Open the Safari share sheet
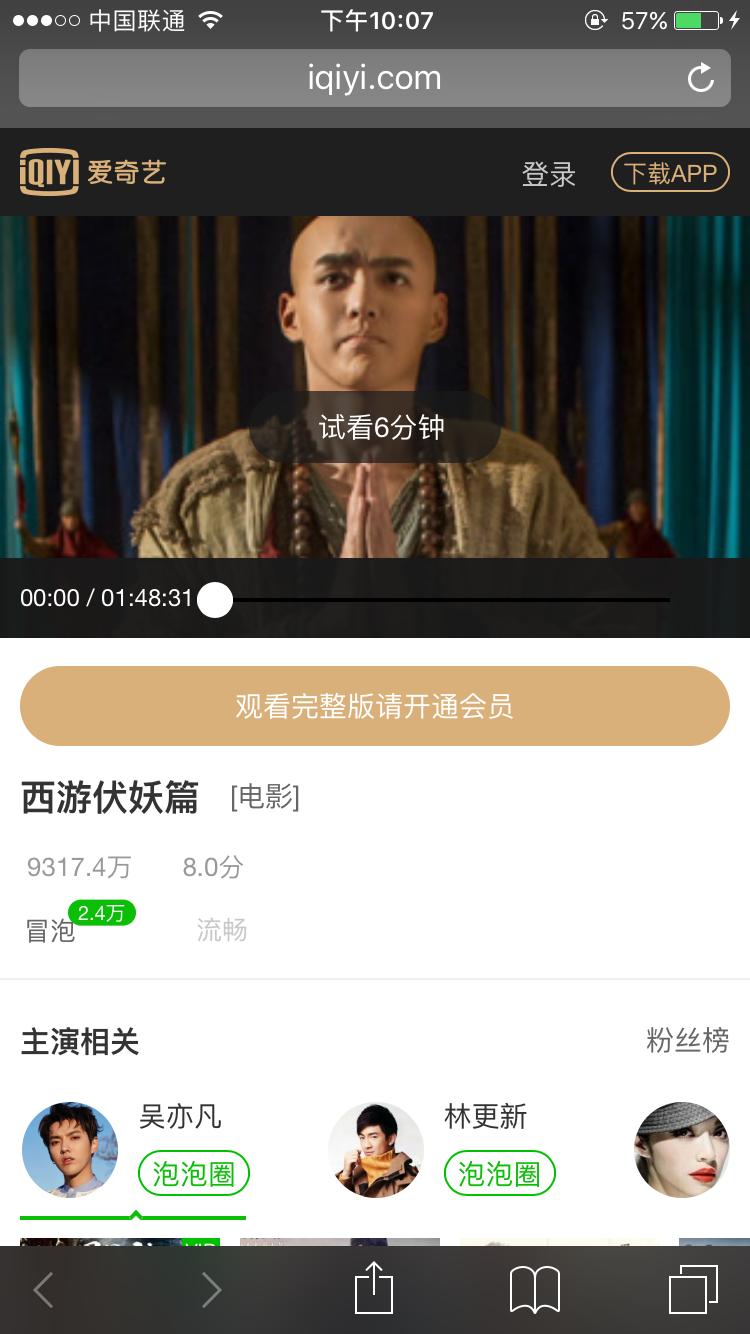The height and width of the screenshot is (1334, 750). [x=375, y=1289]
